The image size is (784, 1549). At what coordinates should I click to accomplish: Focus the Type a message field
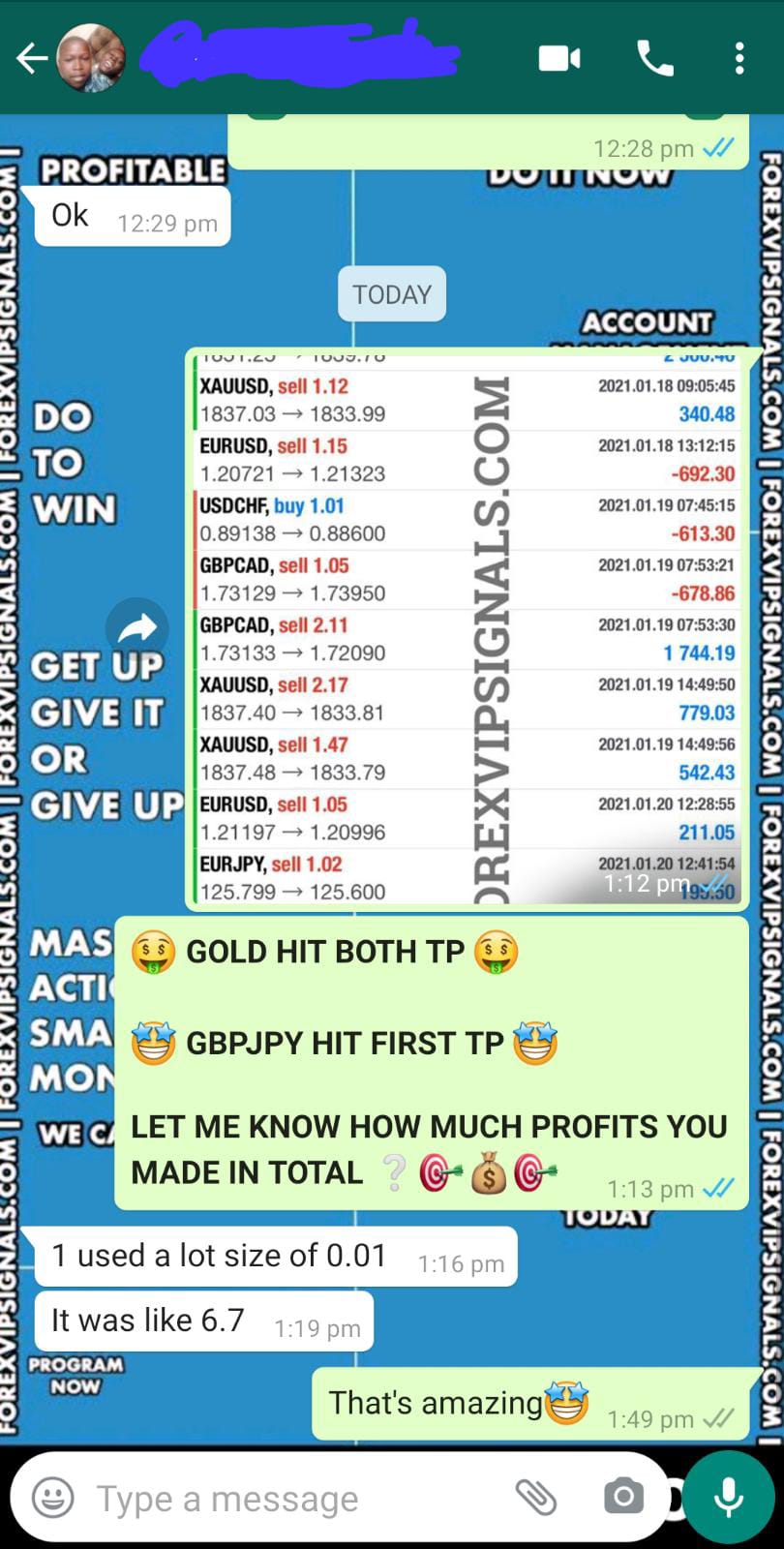click(x=290, y=1498)
